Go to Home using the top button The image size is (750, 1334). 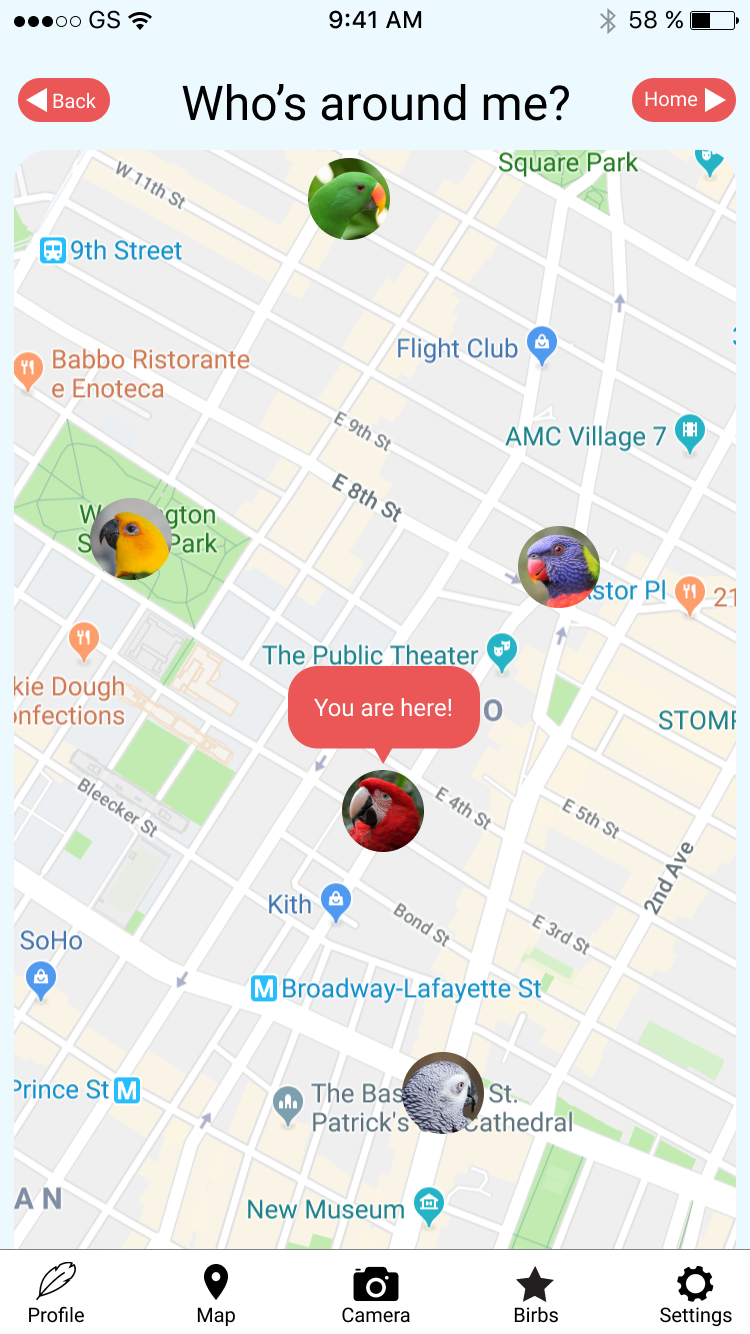(x=684, y=100)
